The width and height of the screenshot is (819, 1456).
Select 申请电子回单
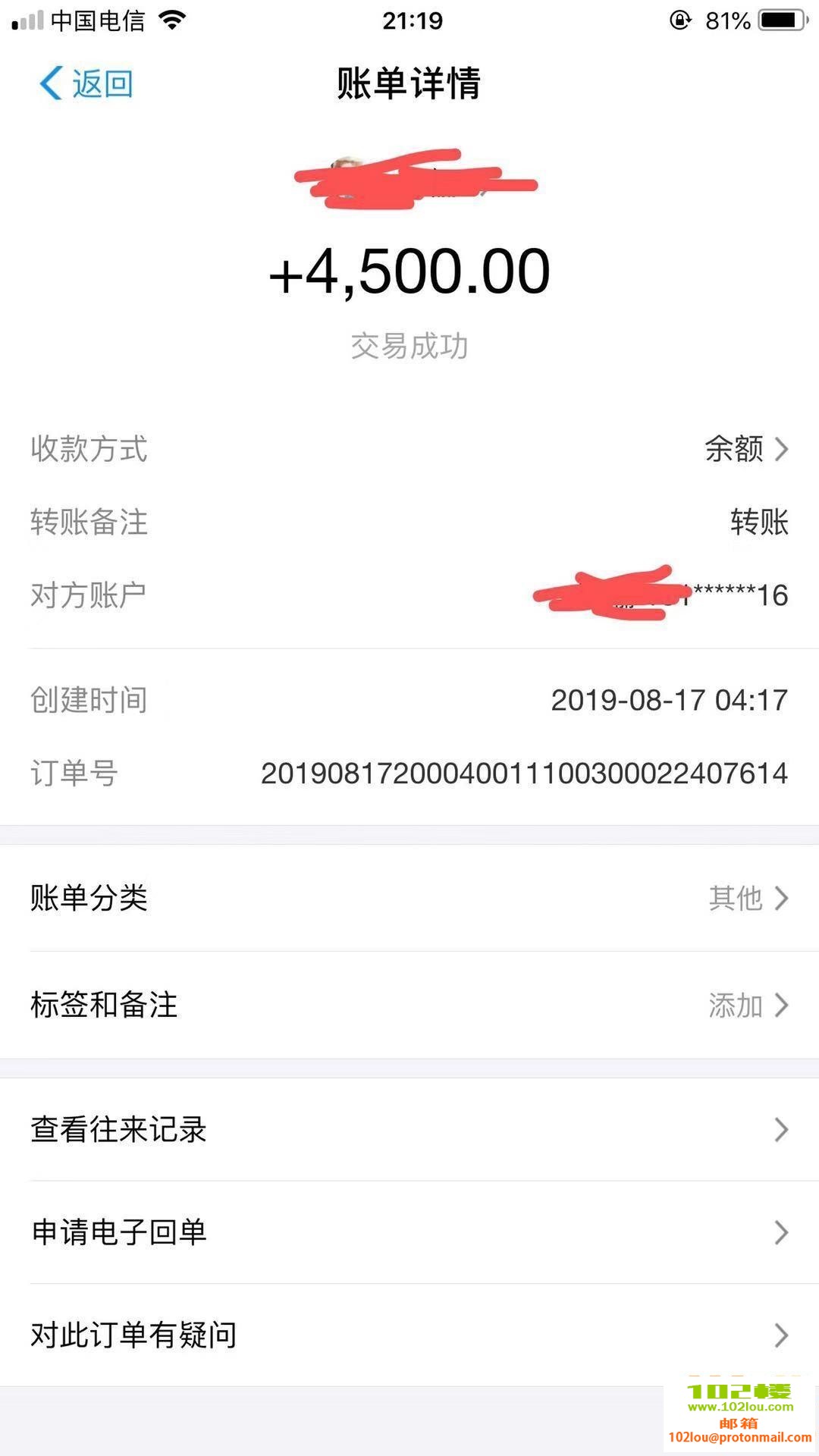[x=409, y=1232]
